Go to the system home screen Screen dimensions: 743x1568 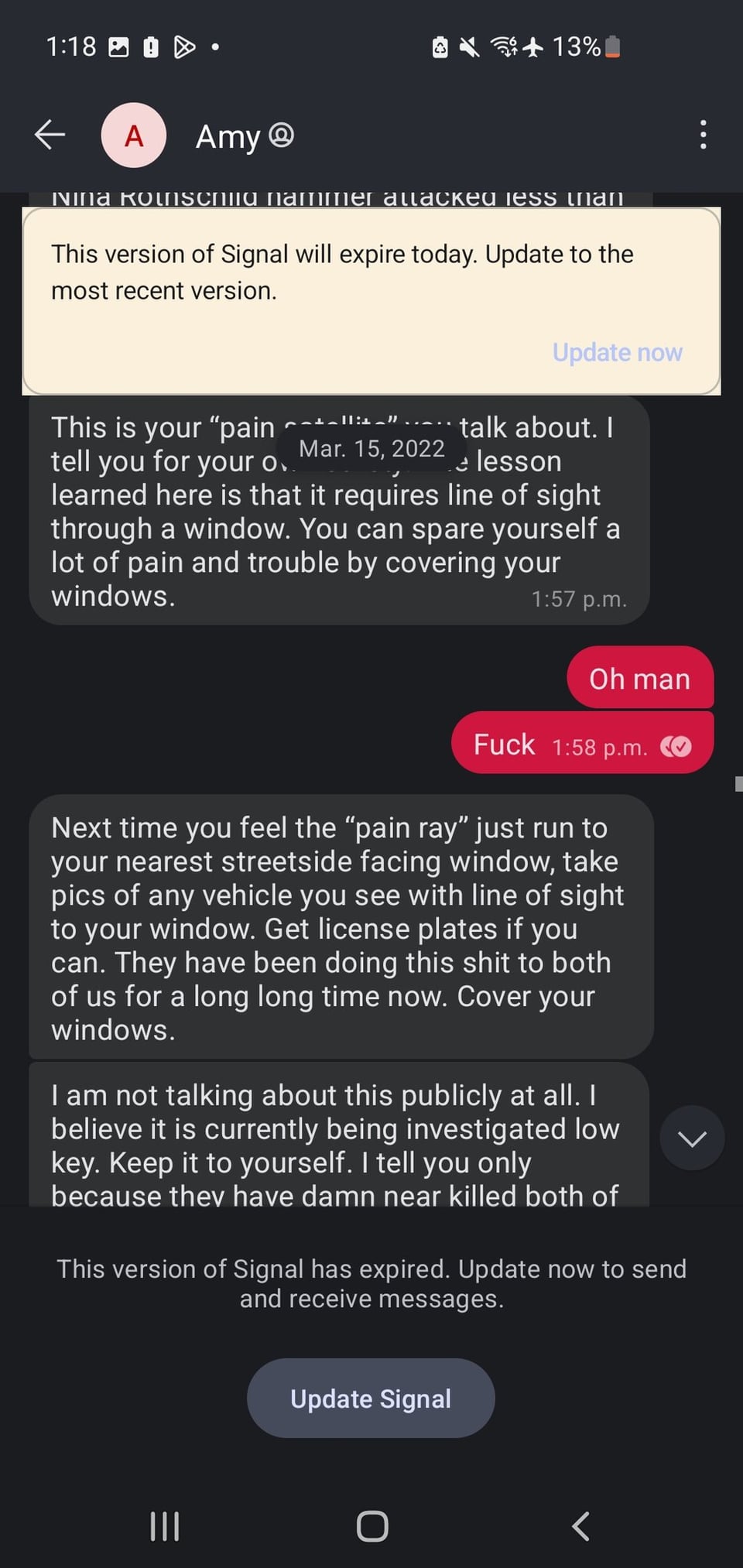(x=372, y=1526)
